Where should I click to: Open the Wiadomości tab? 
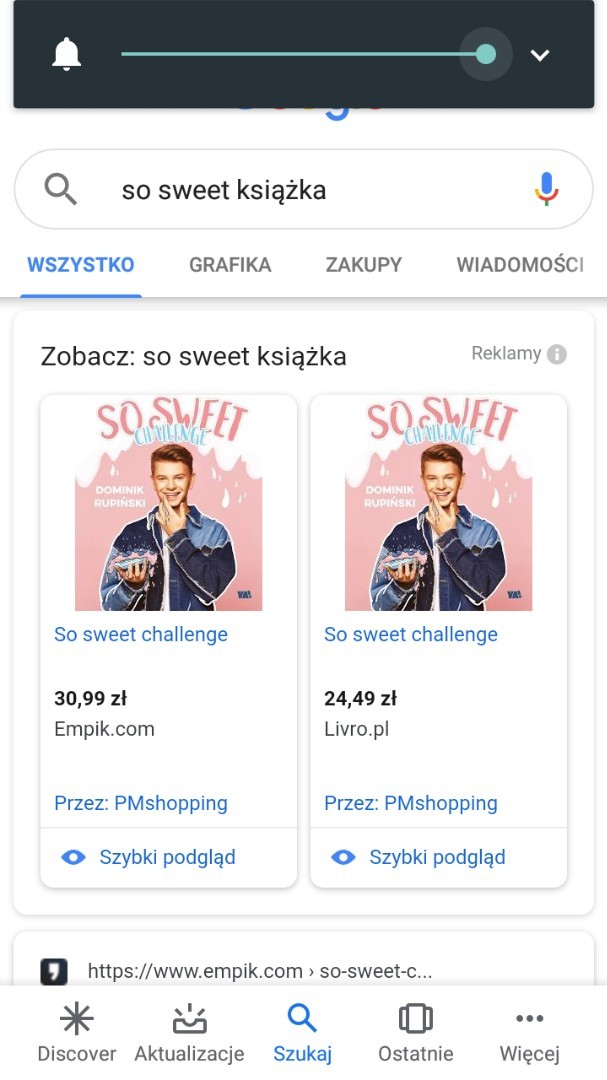tap(519, 265)
